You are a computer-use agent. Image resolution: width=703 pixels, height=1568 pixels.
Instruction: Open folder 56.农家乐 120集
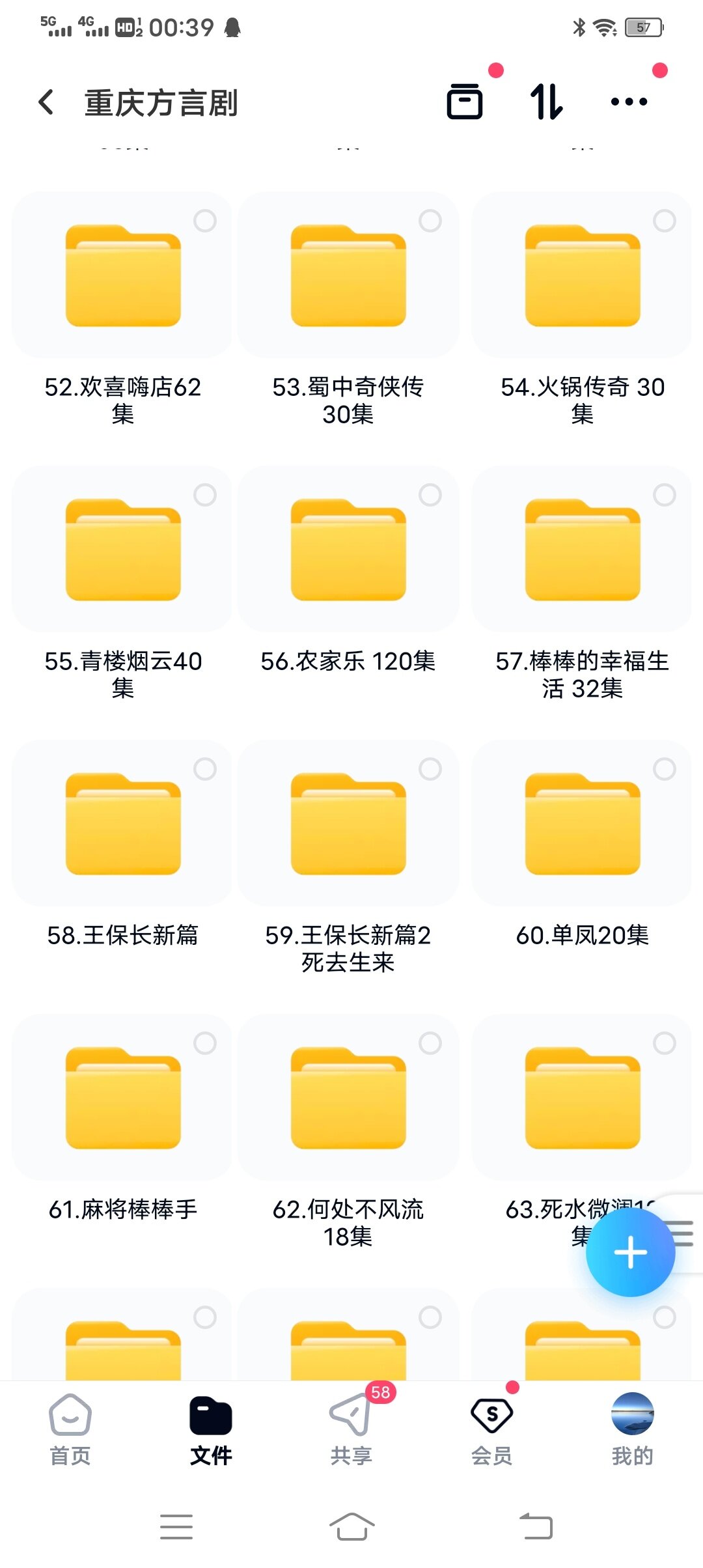point(348,550)
